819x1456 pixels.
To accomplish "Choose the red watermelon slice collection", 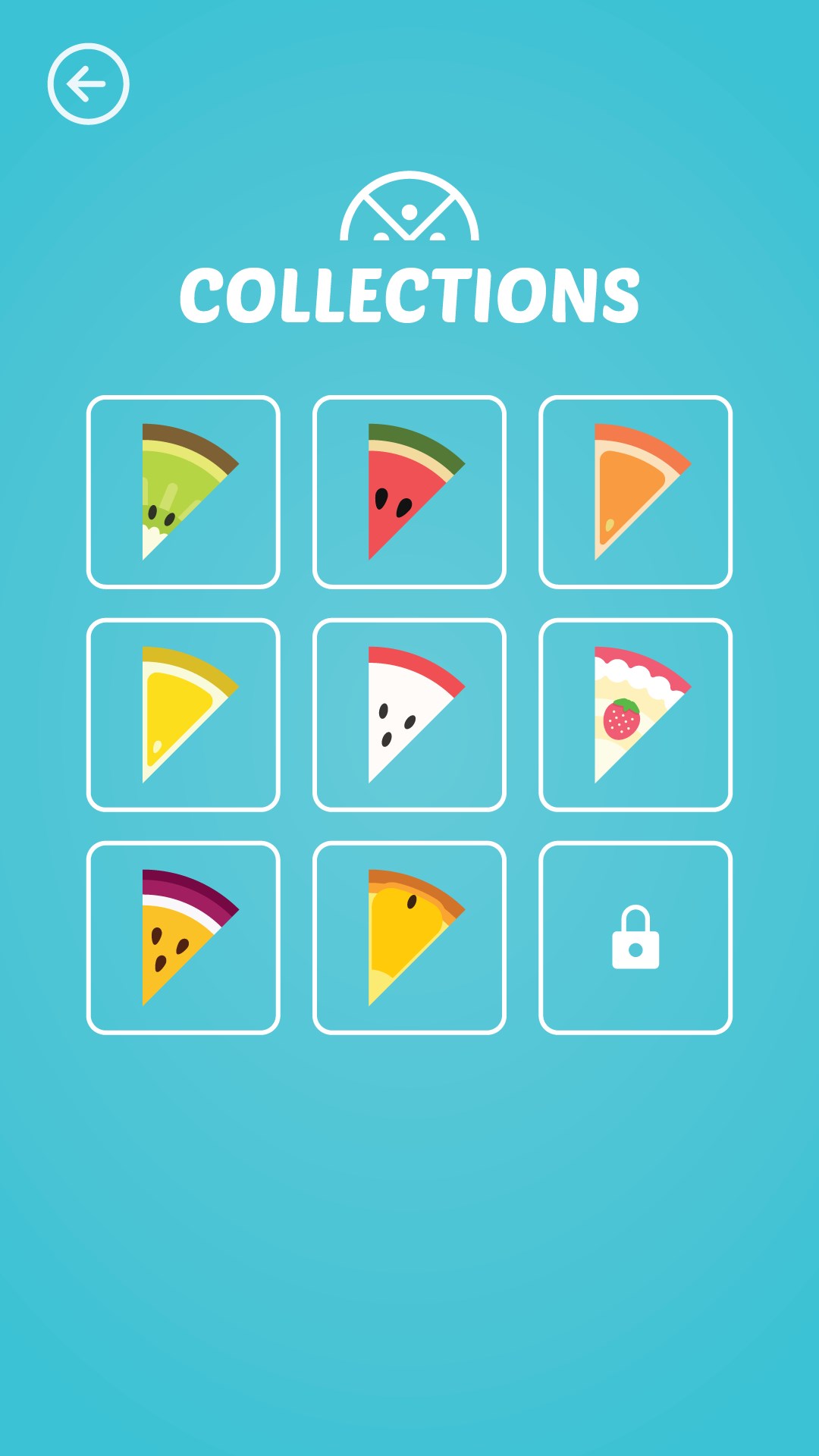I will pos(409,491).
